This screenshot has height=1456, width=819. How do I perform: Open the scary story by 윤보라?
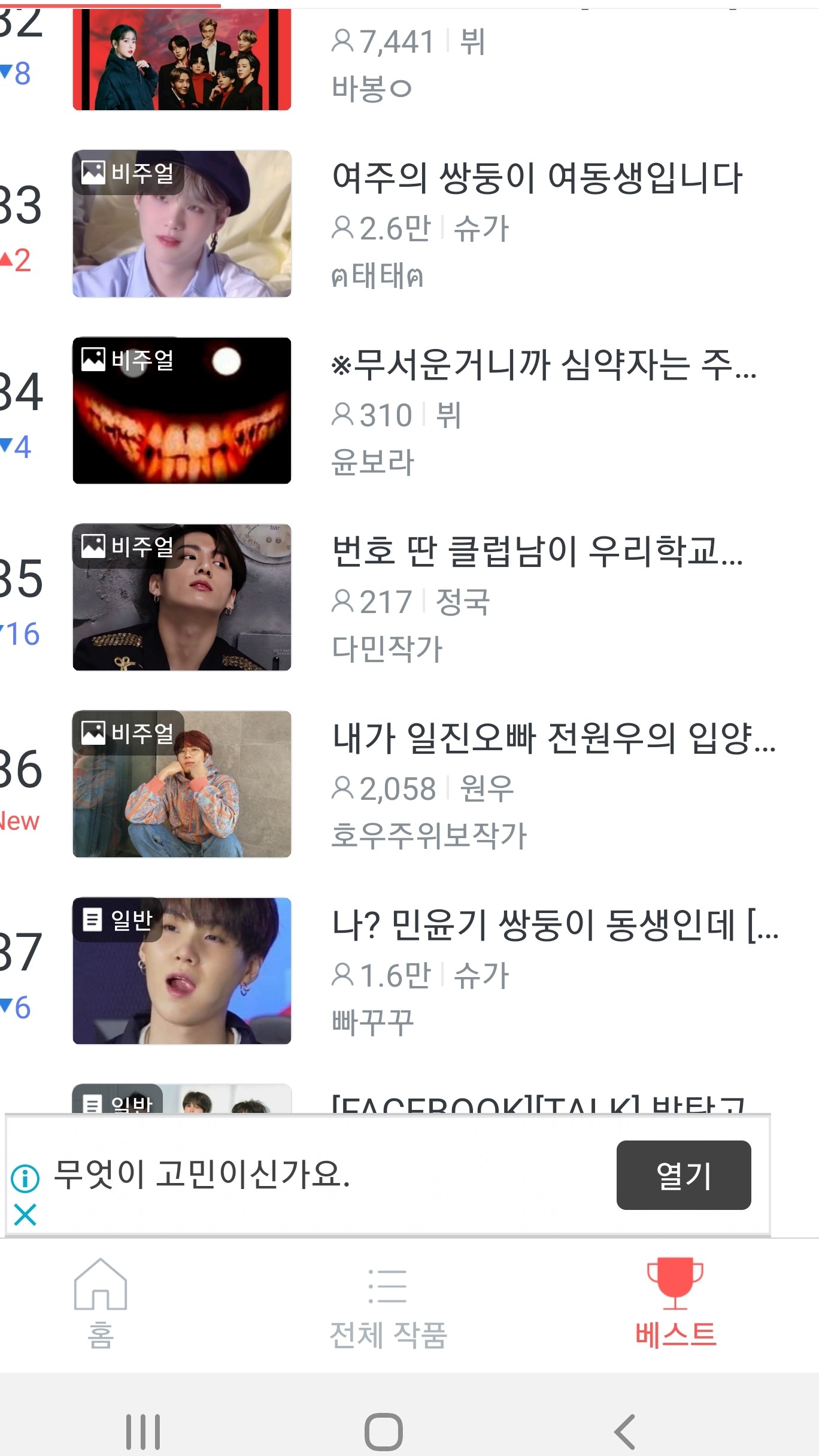point(409,410)
